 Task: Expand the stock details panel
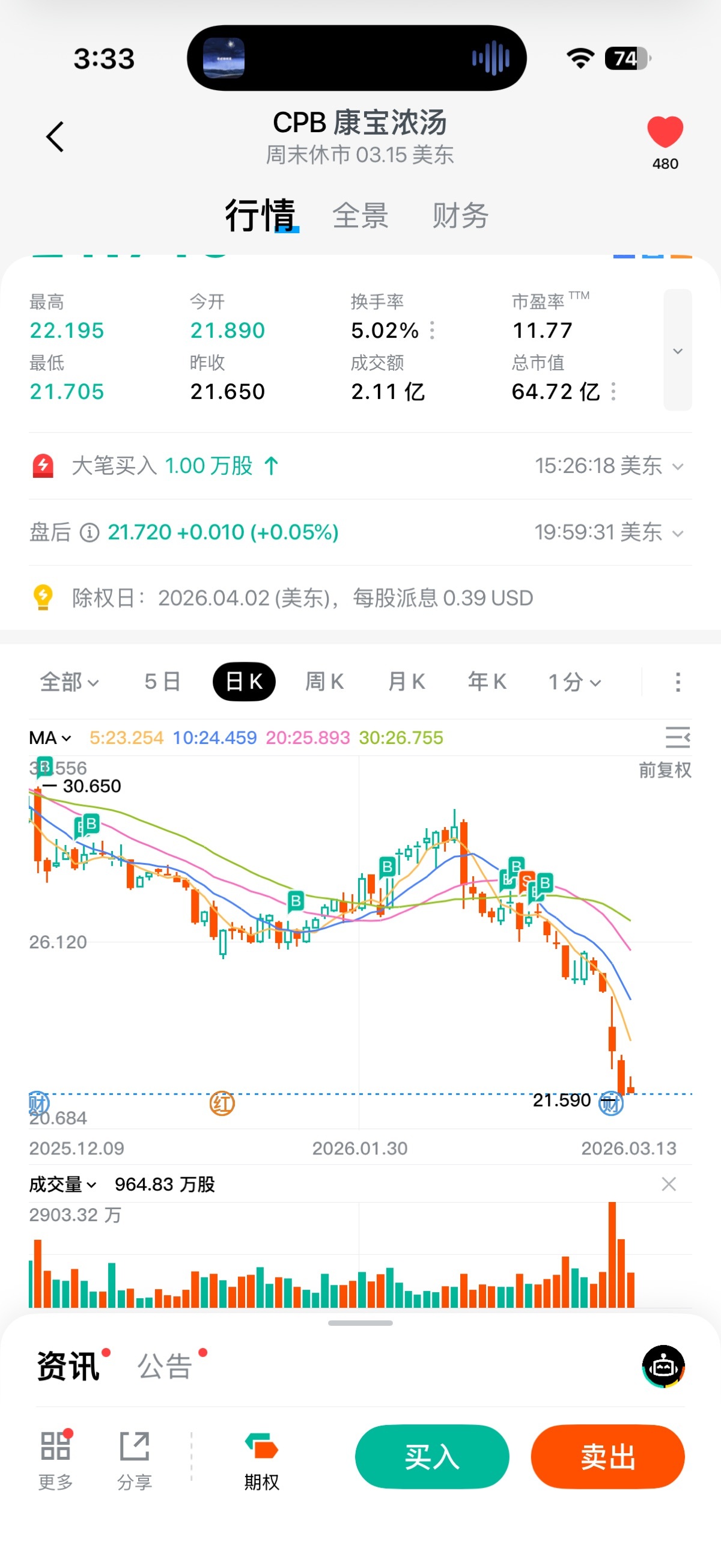[677, 350]
